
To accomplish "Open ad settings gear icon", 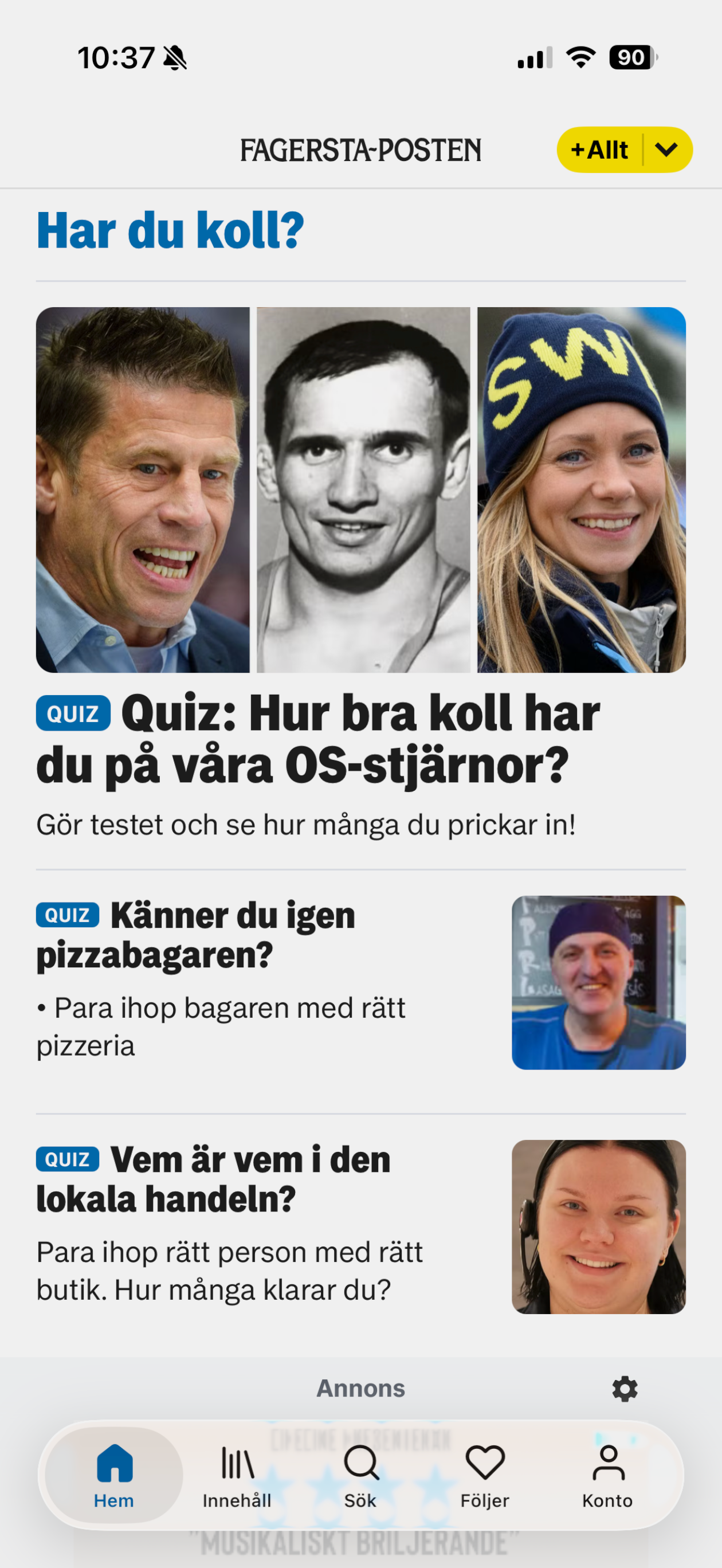I will (x=625, y=1389).
